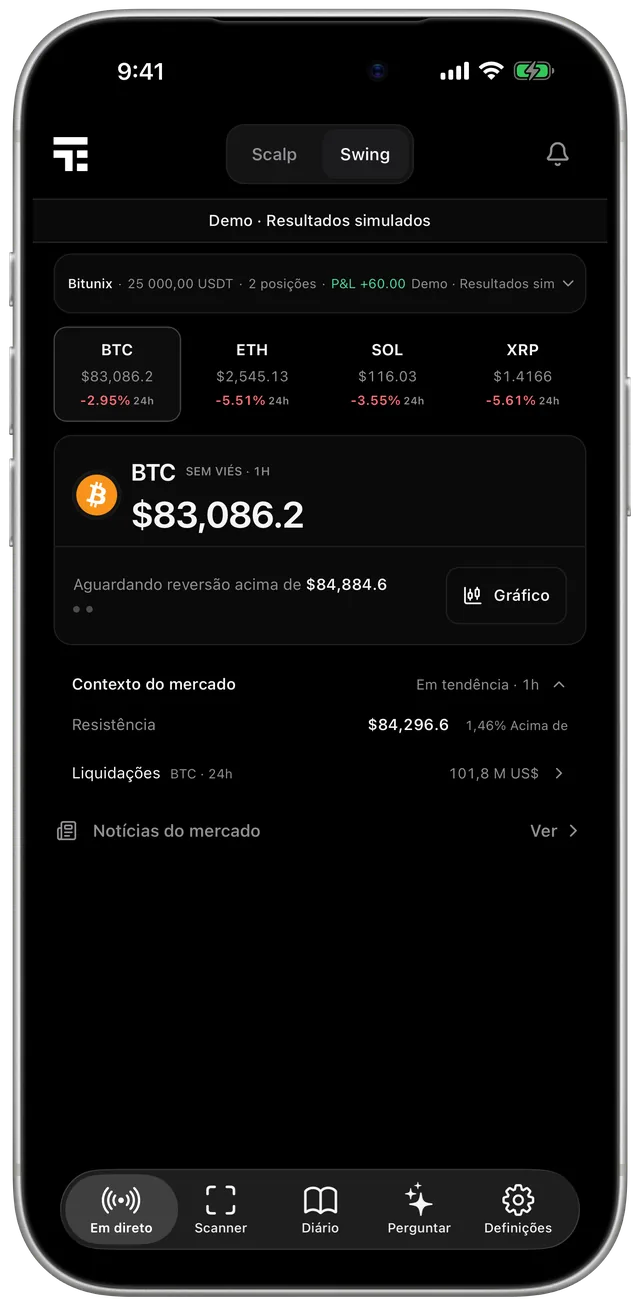Screen dimensions: 640x1306
Task: Open the Gráfico chart button
Action: [506, 595]
